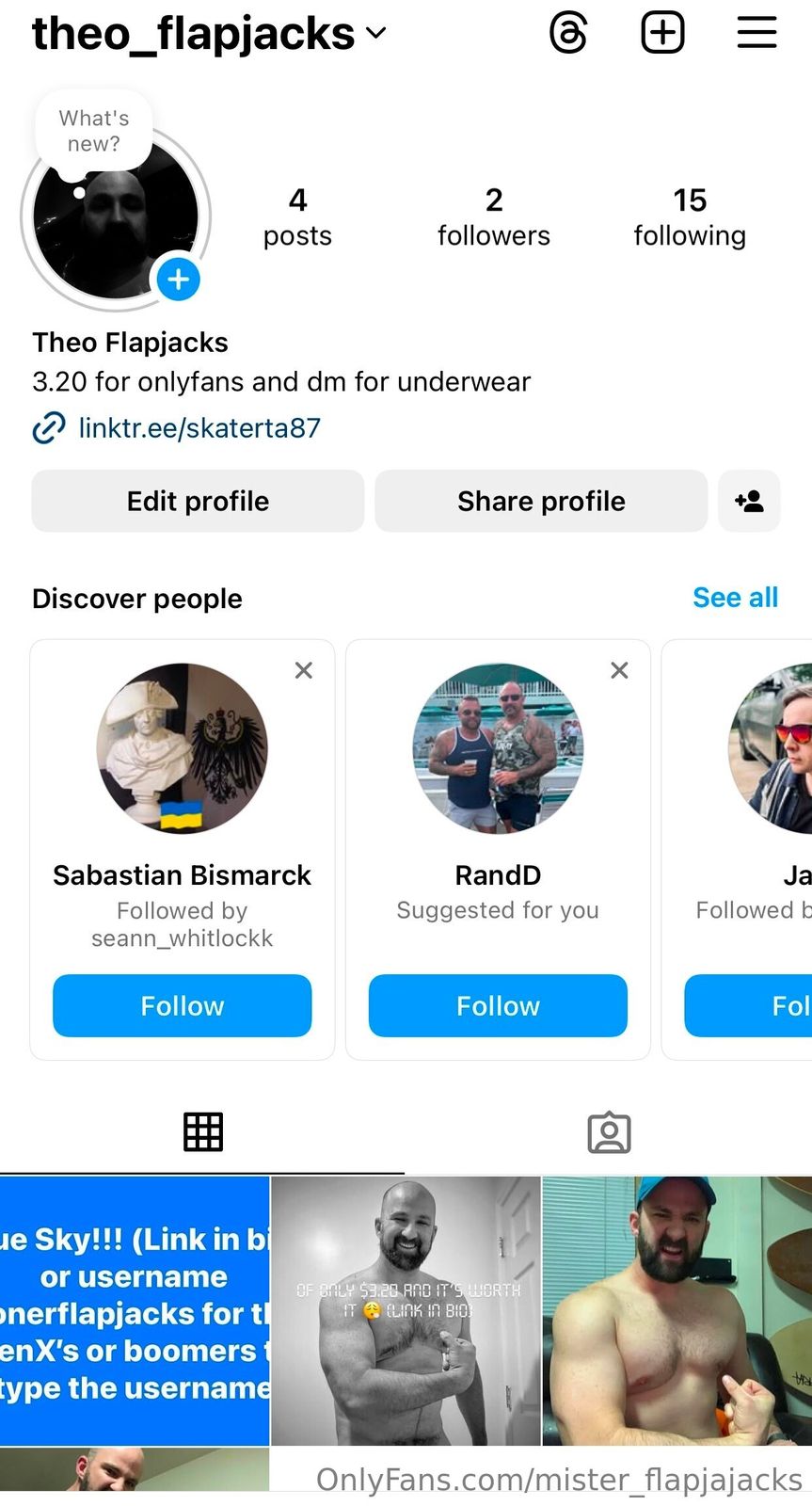Tap the What's new note bubble
Viewport: 812px width, 1506px height.
point(94,131)
